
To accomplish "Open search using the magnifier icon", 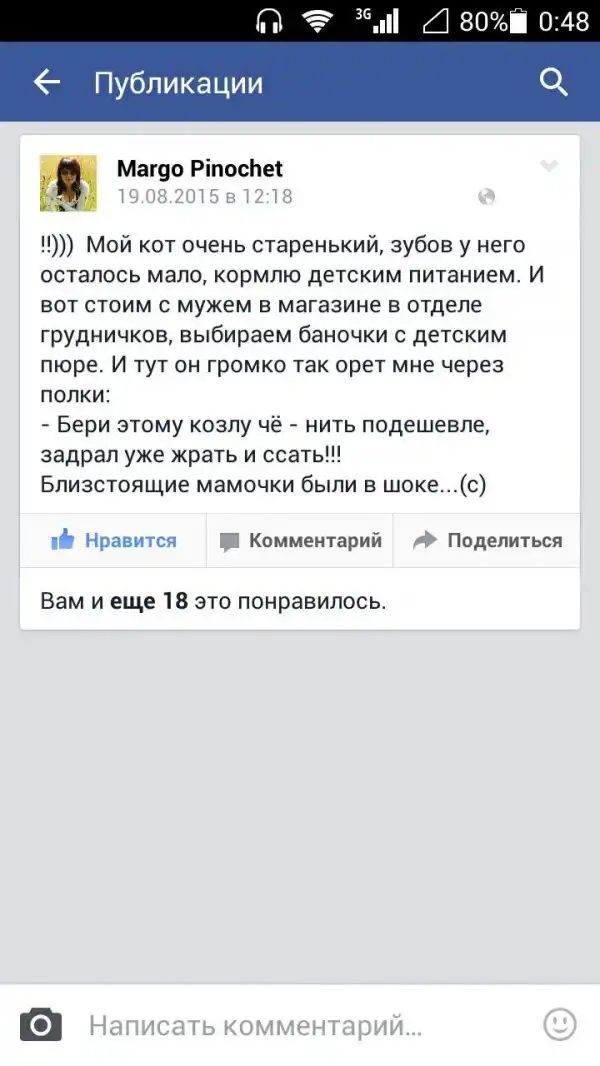I will pyautogui.click(x=553, y=83).
